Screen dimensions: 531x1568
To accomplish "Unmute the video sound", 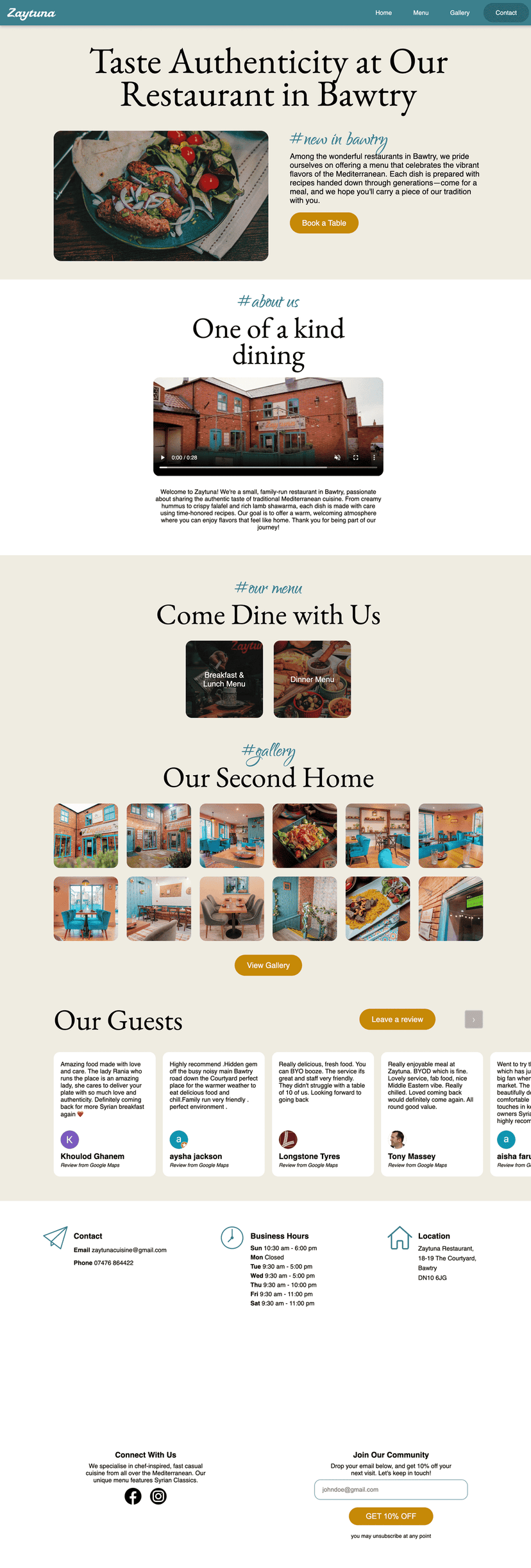I will pyautogui.click(x=337, y=458).
